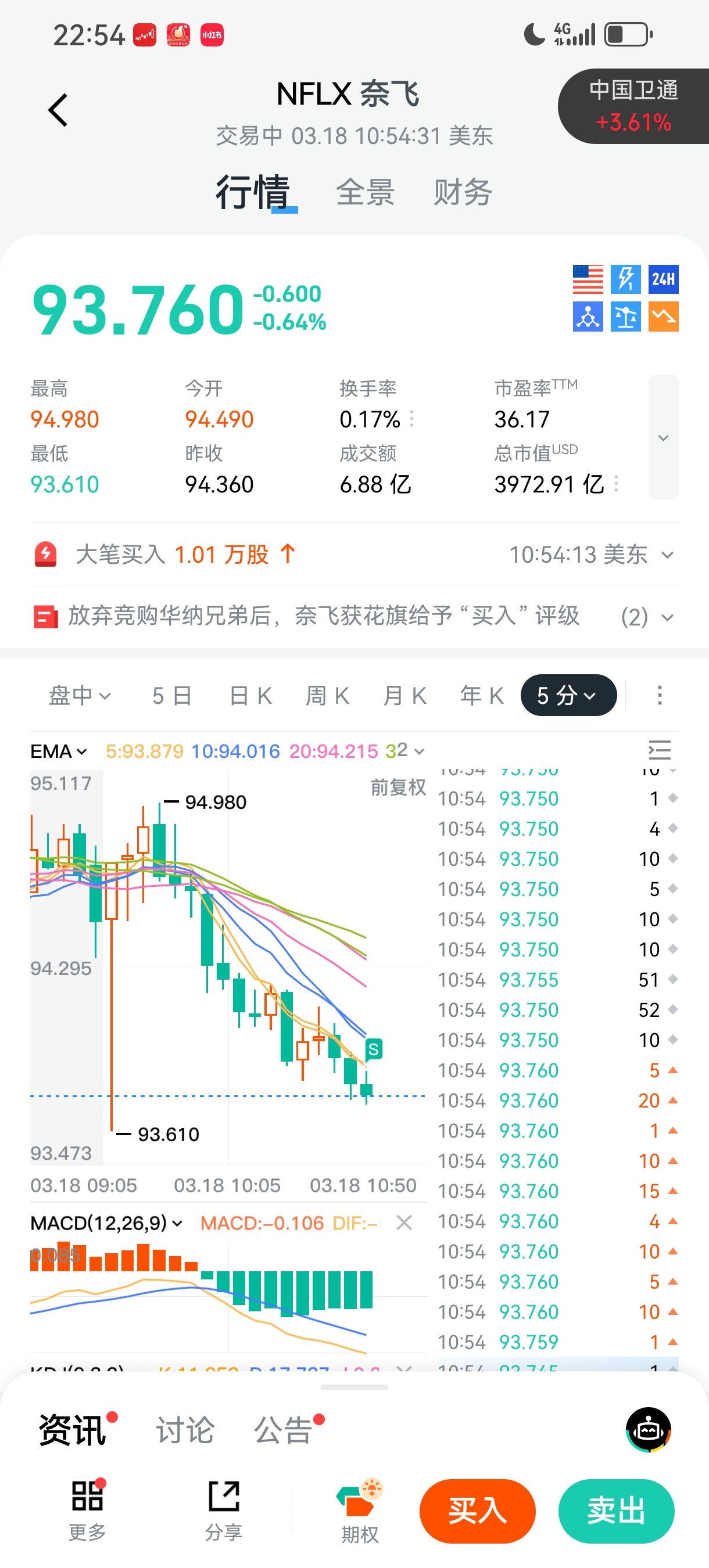This screenshot has width=709, height=1568.
Task: Select the 日K chart period
Action: pos(250,695)
